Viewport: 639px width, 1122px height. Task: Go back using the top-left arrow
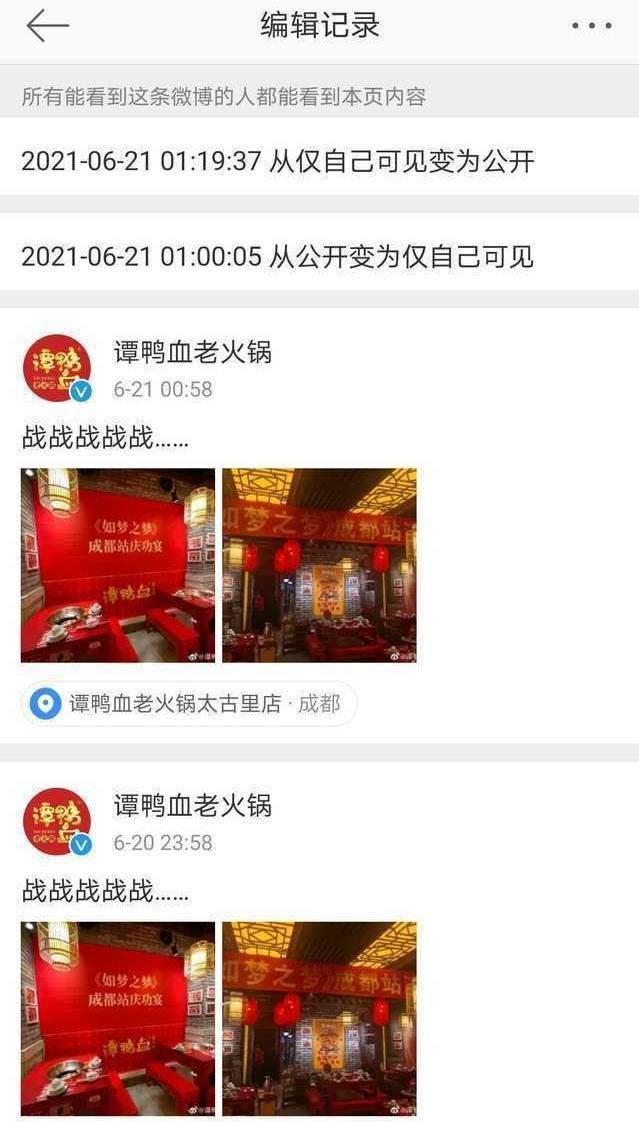click(x=47, y=26)
